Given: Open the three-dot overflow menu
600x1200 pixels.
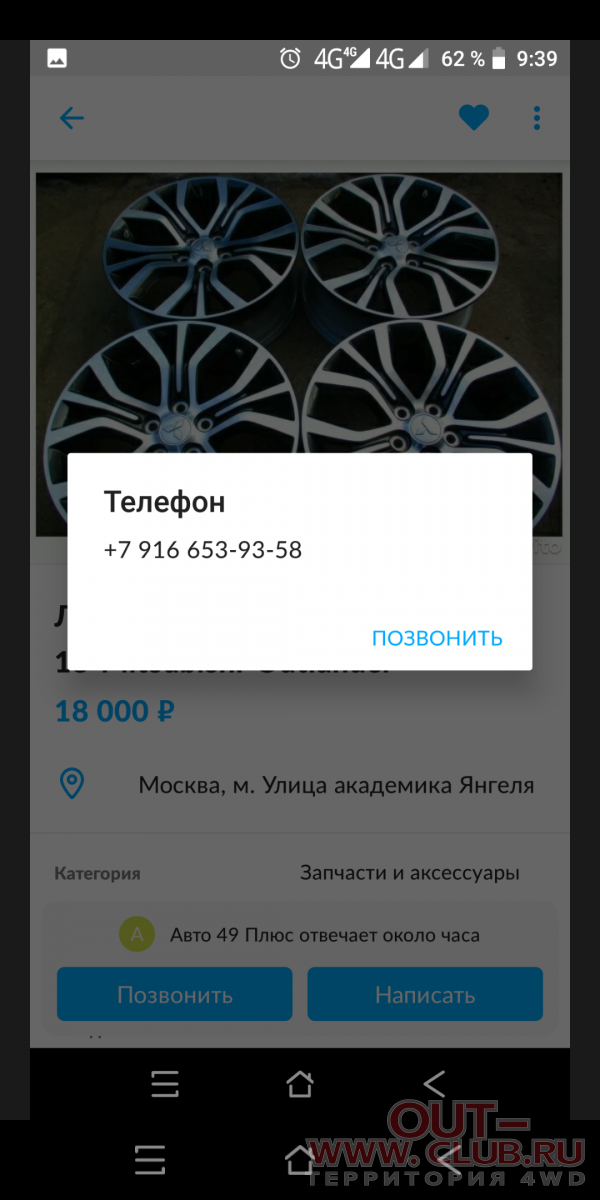Looking at the screenshot, I should 537,118.
